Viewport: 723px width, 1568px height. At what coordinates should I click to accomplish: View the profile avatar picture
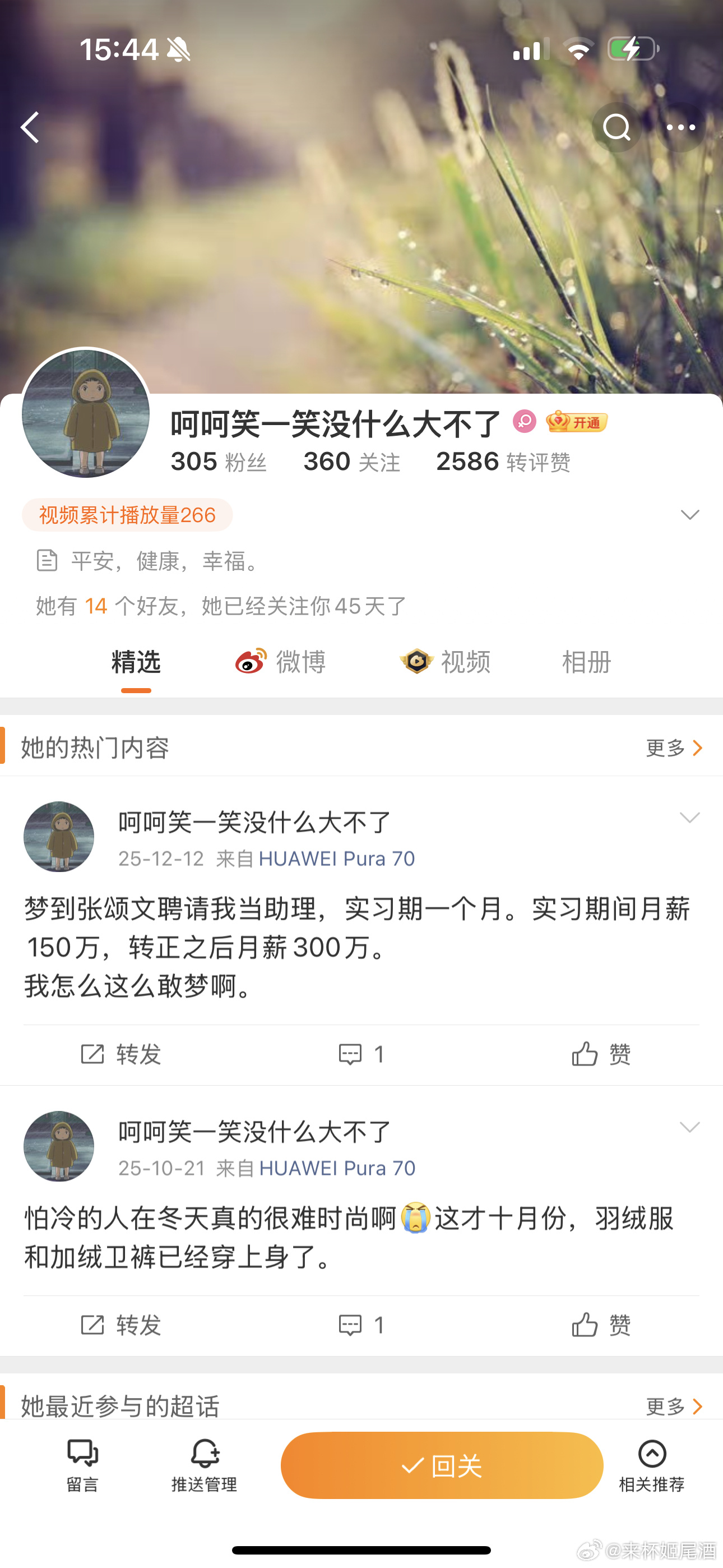pyautogui.click(x=86, y=413)
